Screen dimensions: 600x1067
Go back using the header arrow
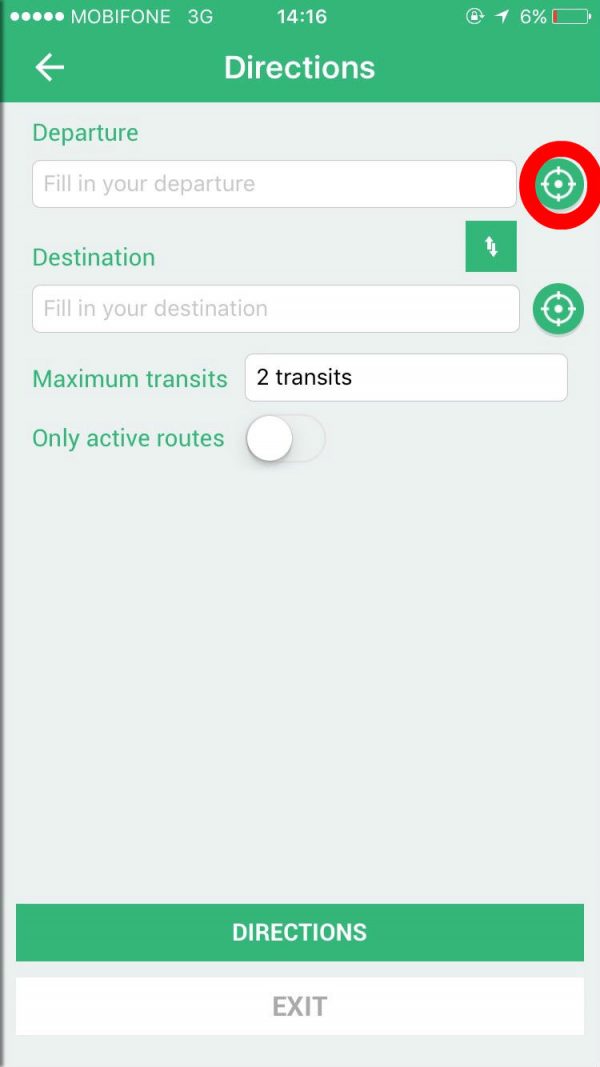pos(50,67)
